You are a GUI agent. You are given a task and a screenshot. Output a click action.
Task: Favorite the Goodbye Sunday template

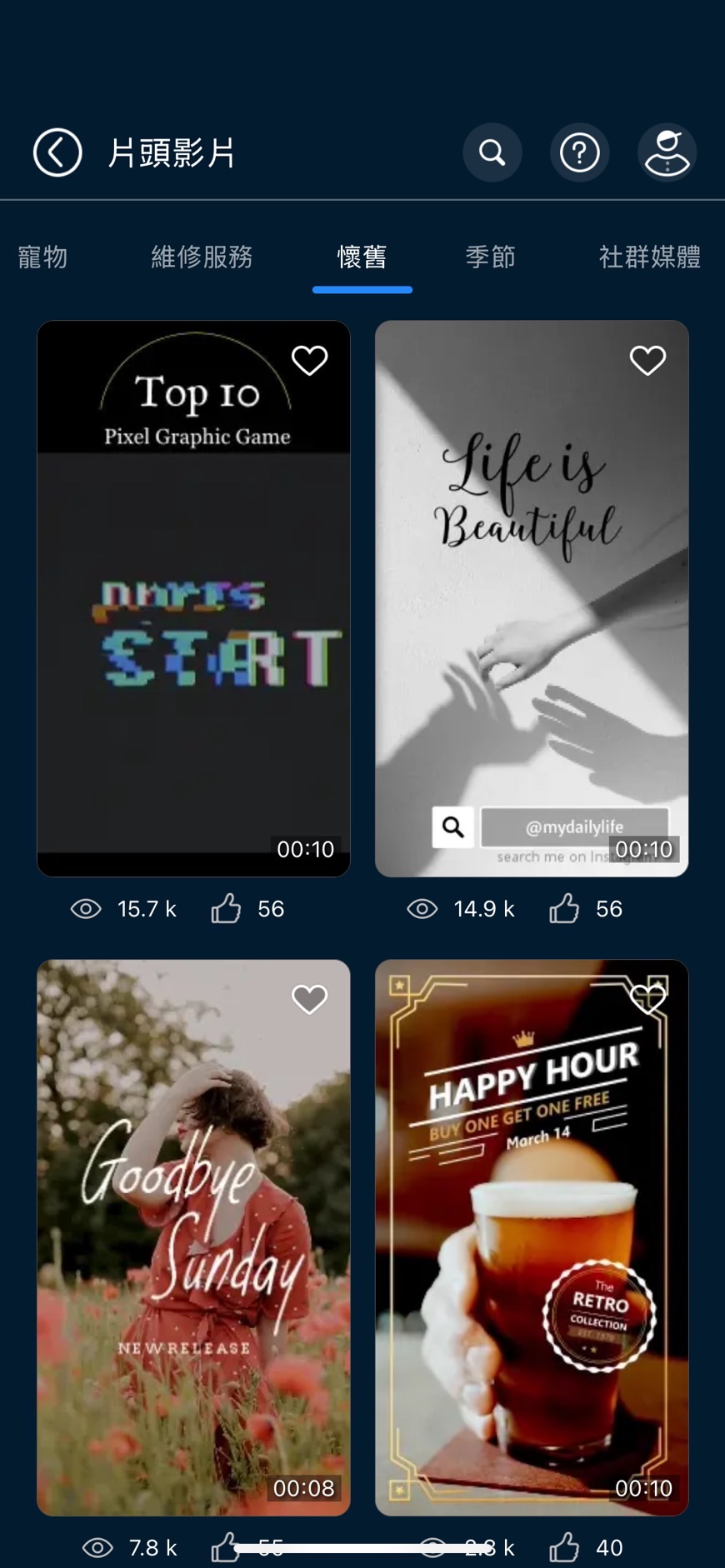tap(309, 999)
